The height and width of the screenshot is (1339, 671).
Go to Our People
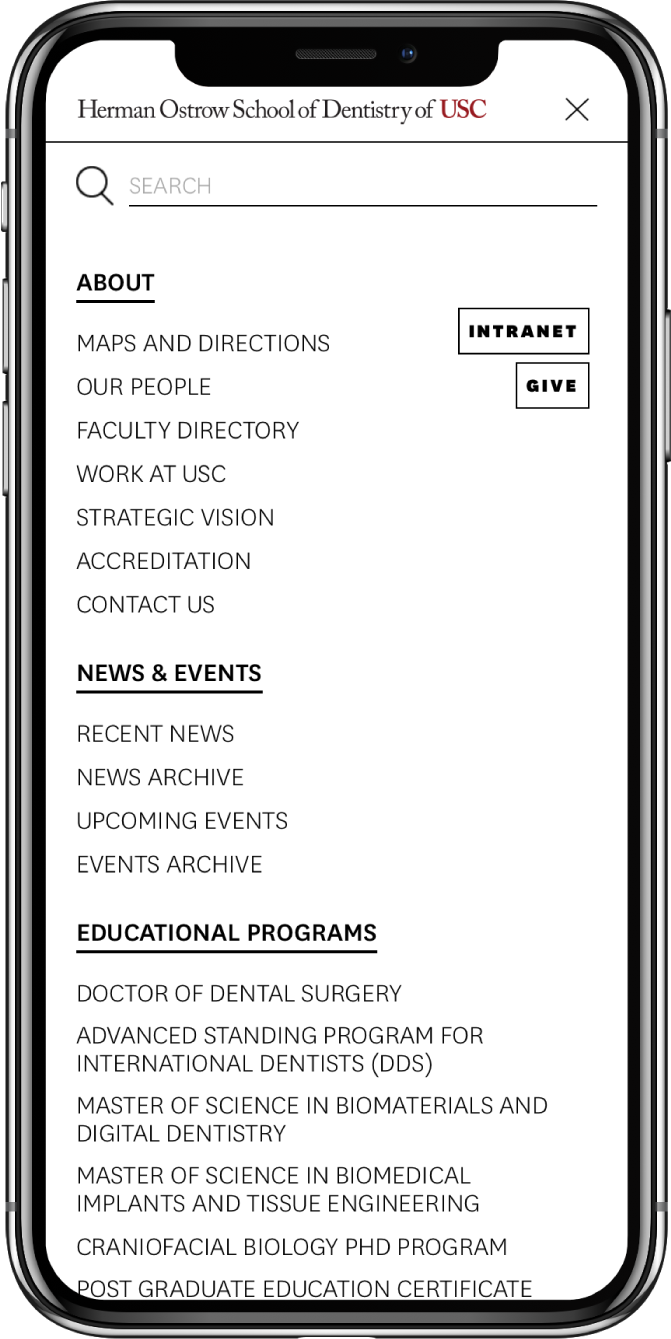[x=144, y=387]
